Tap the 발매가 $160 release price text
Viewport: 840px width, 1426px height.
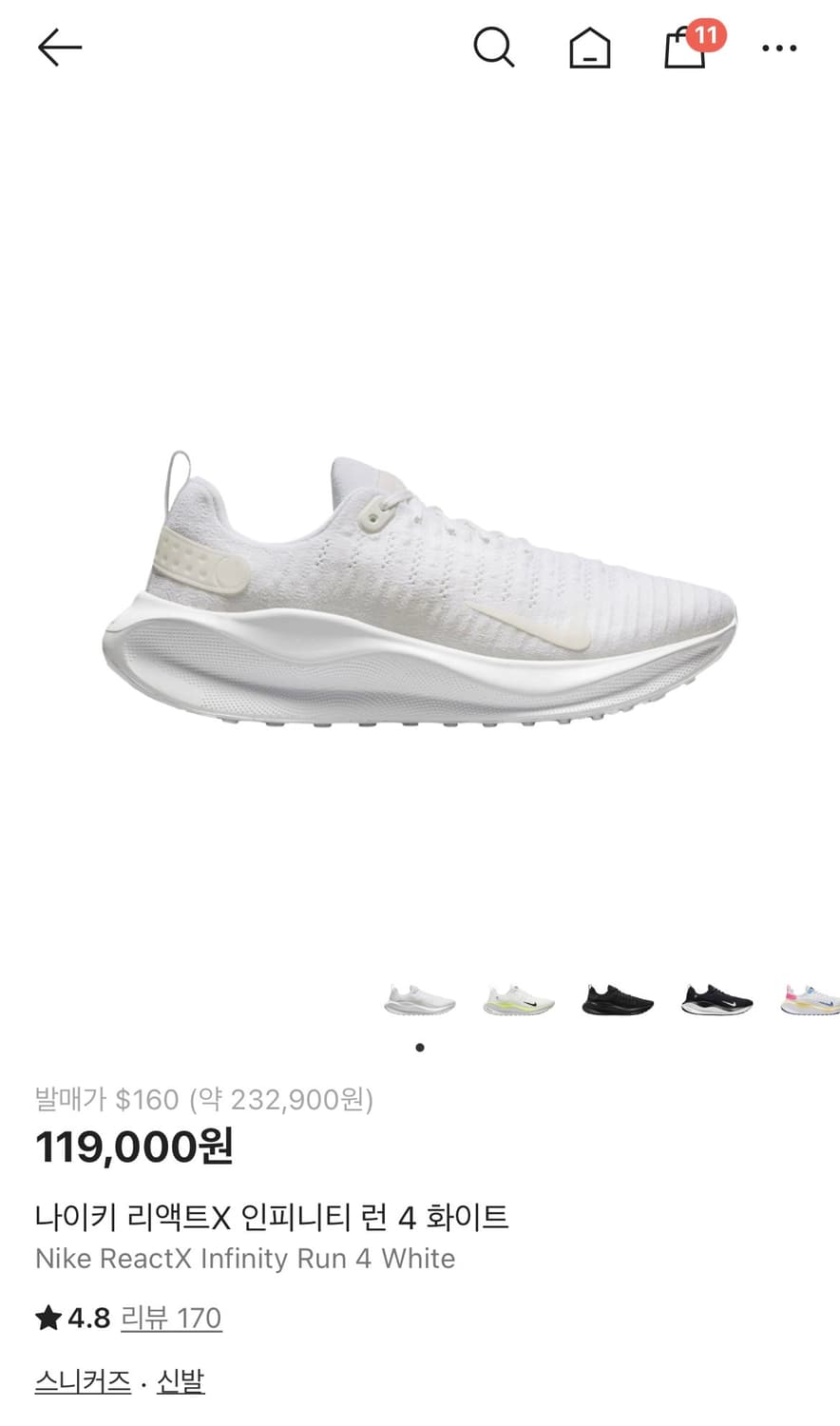click(206, 1102)
